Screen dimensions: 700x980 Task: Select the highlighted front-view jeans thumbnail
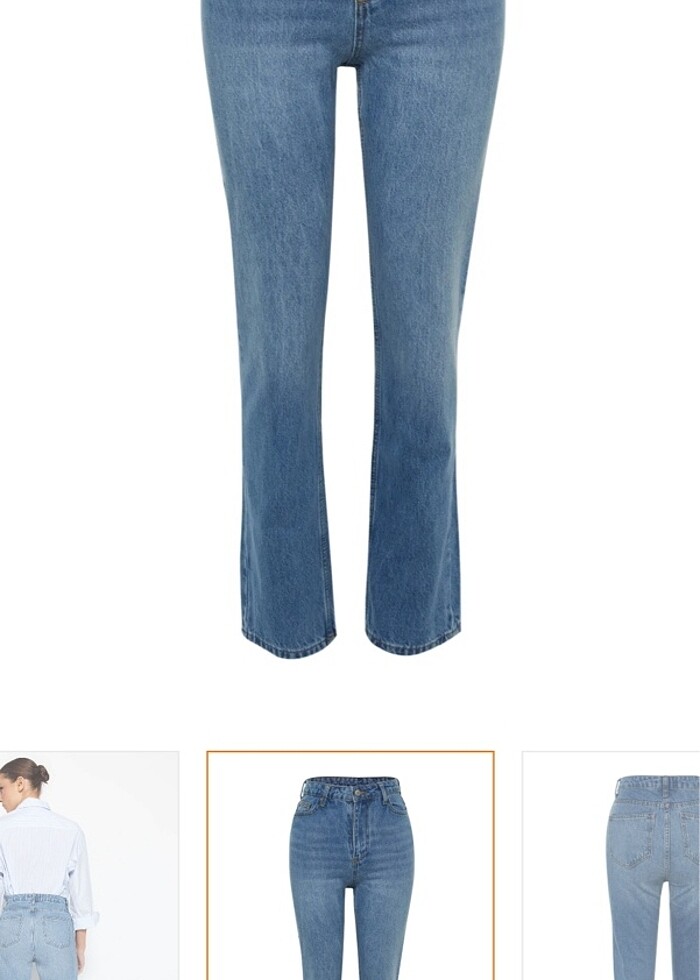(350, 865)
